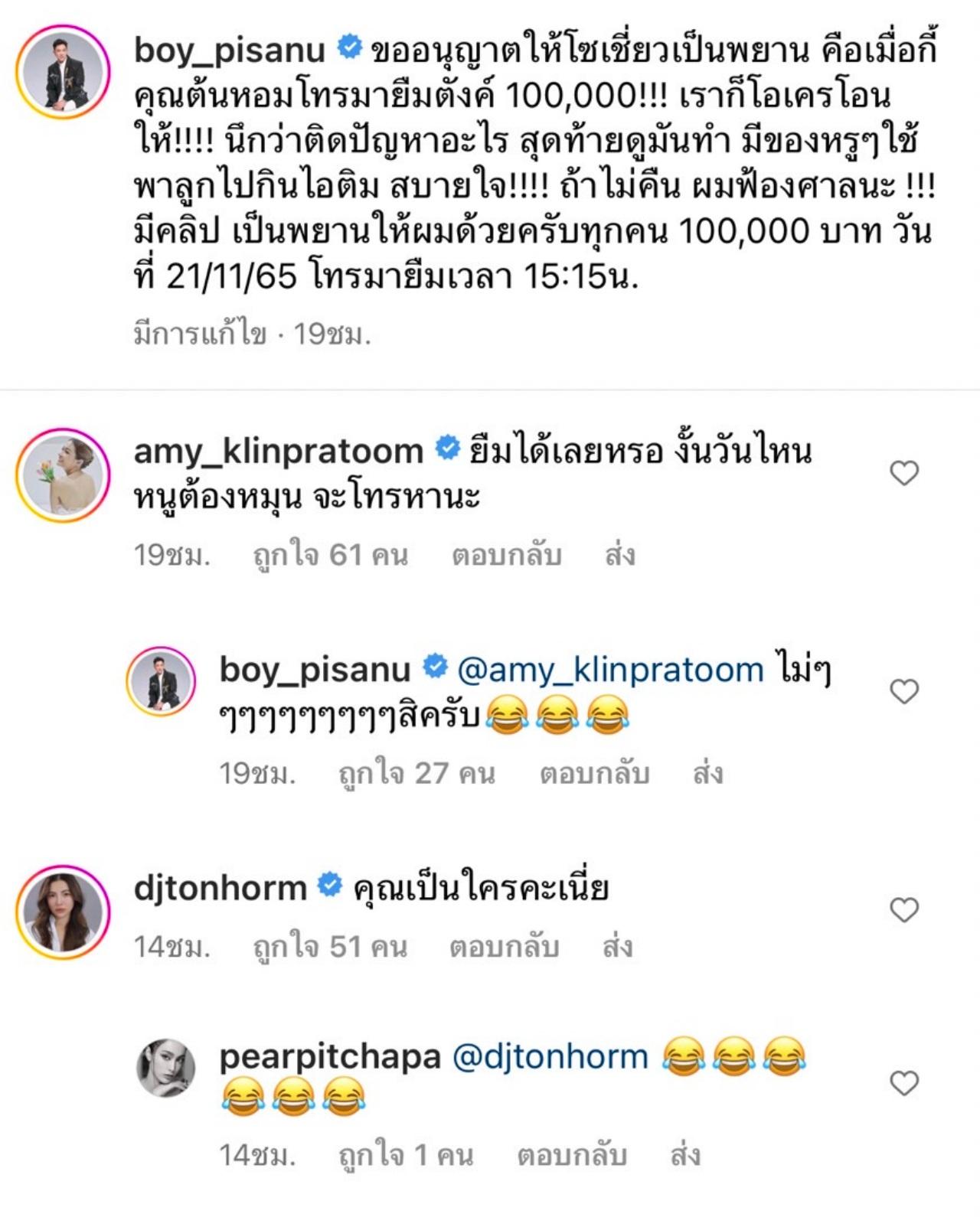View the 51 likes on djtonhorm's comment
Viewport: 980px width, 1217px height.
(330, 947)
